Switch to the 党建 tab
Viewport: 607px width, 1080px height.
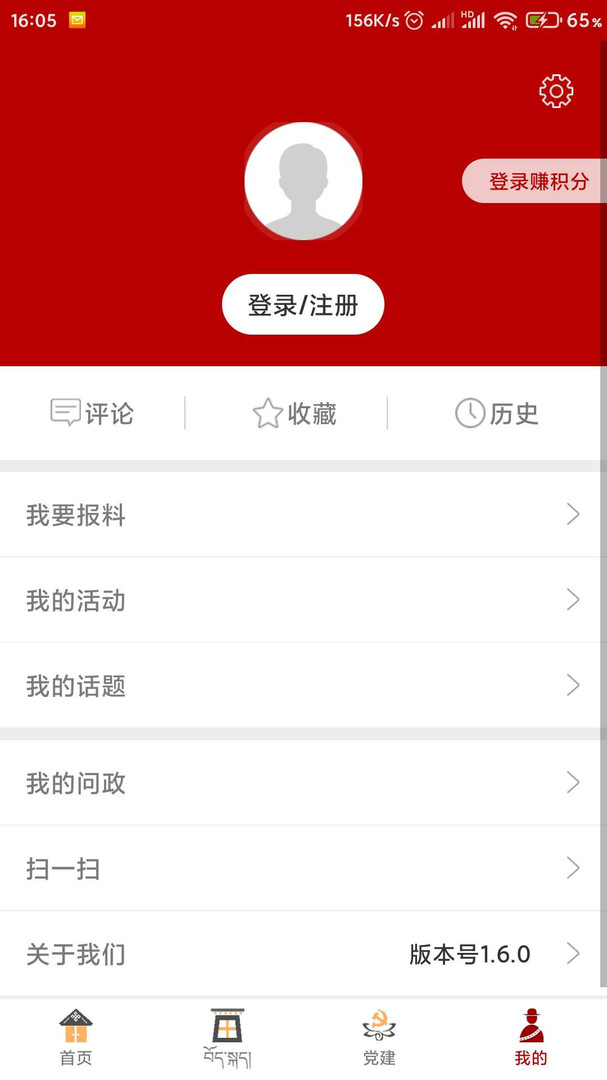[379, 1037]
